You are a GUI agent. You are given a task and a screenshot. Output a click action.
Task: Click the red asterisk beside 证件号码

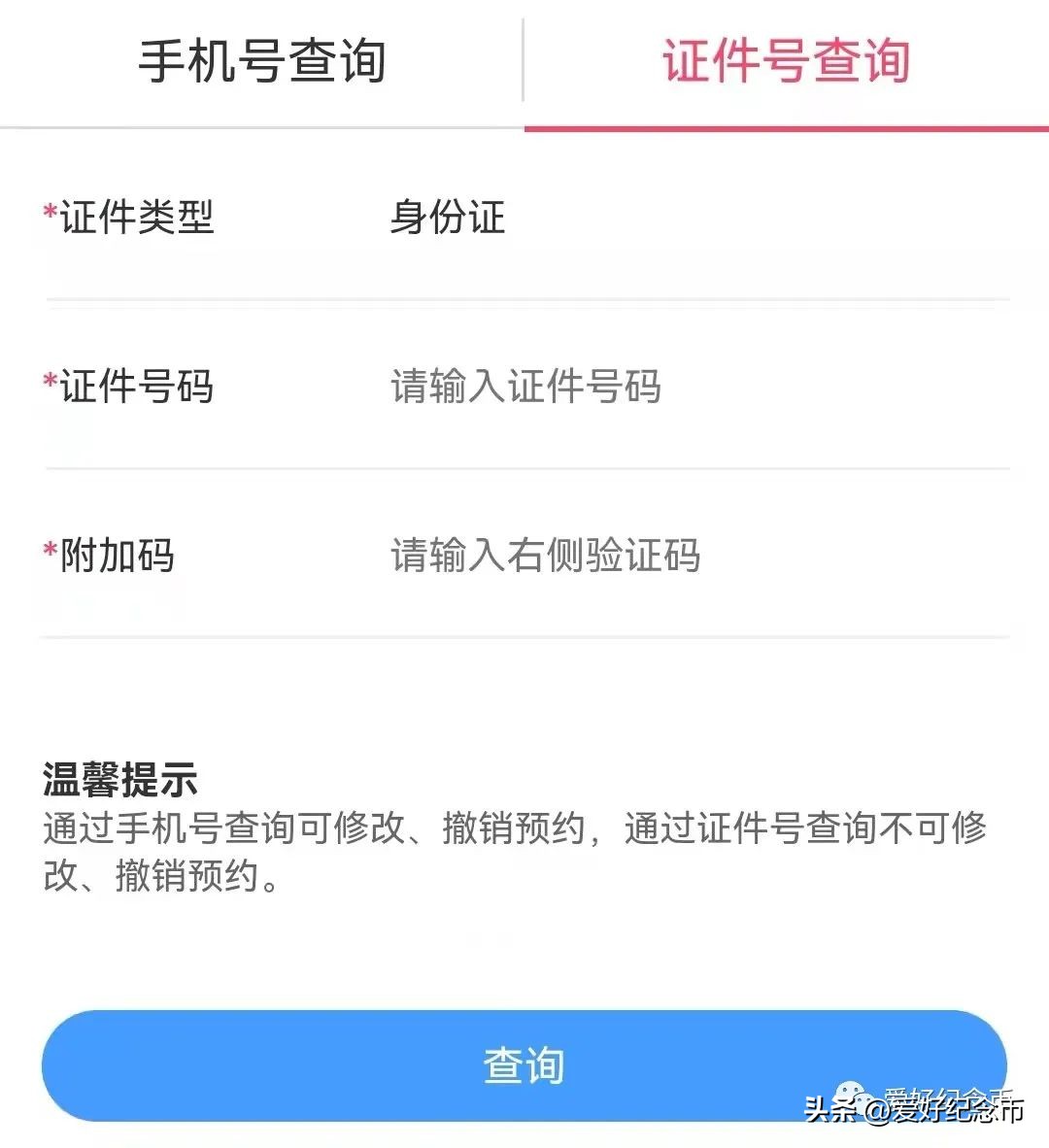pos(46,381)
